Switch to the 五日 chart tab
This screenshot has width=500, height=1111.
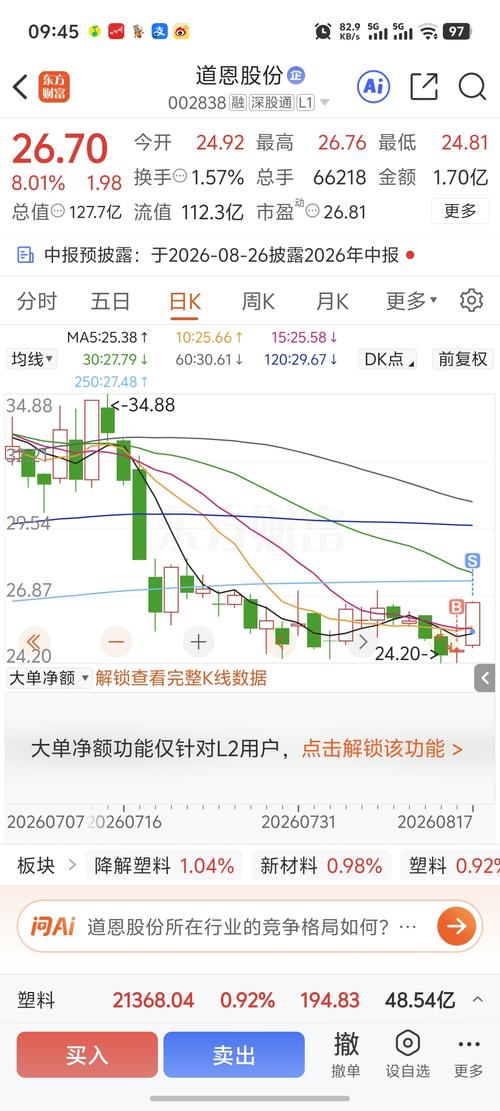tap(110, 301)
